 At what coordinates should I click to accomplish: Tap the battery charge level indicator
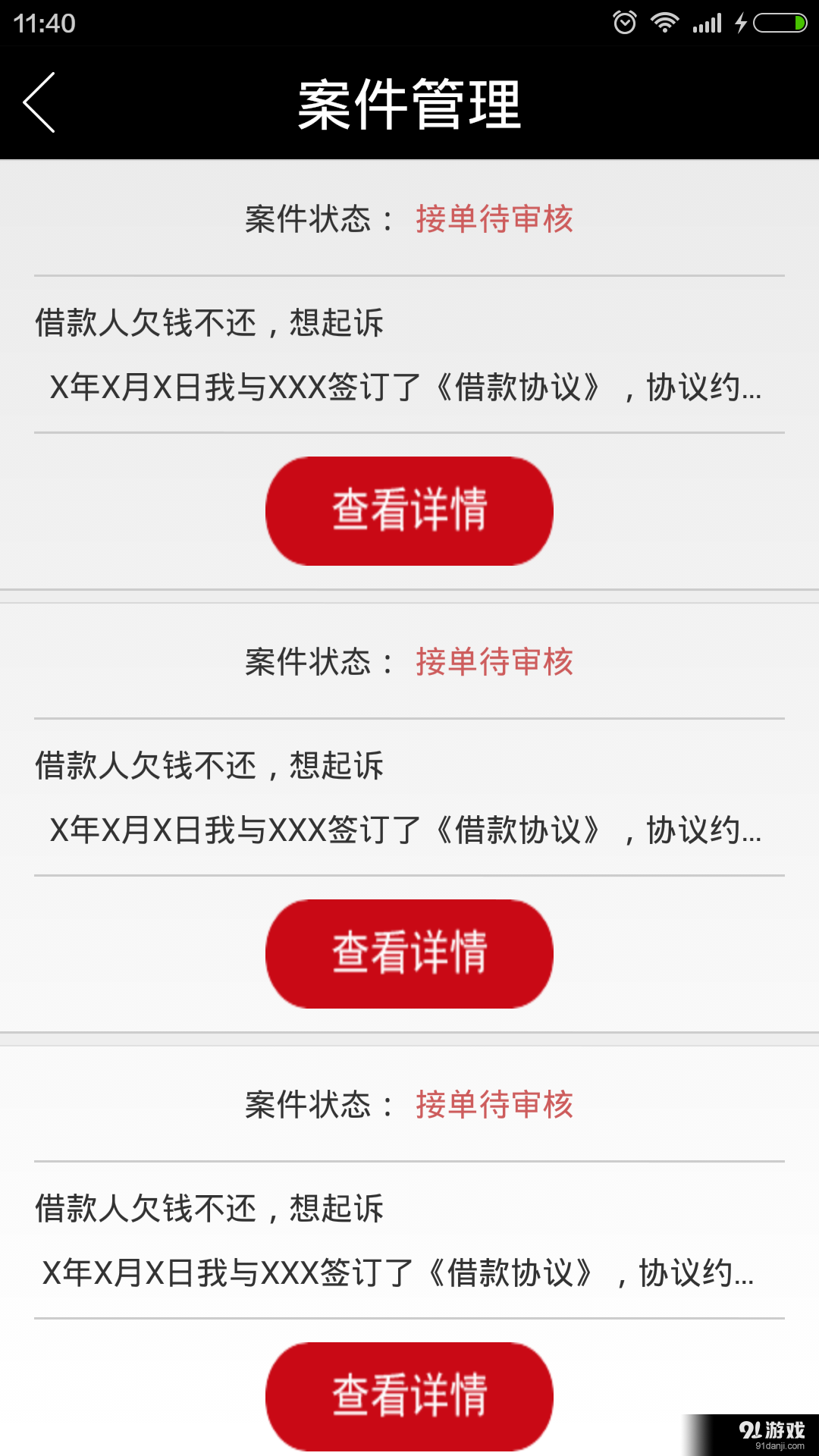[773, 22]
